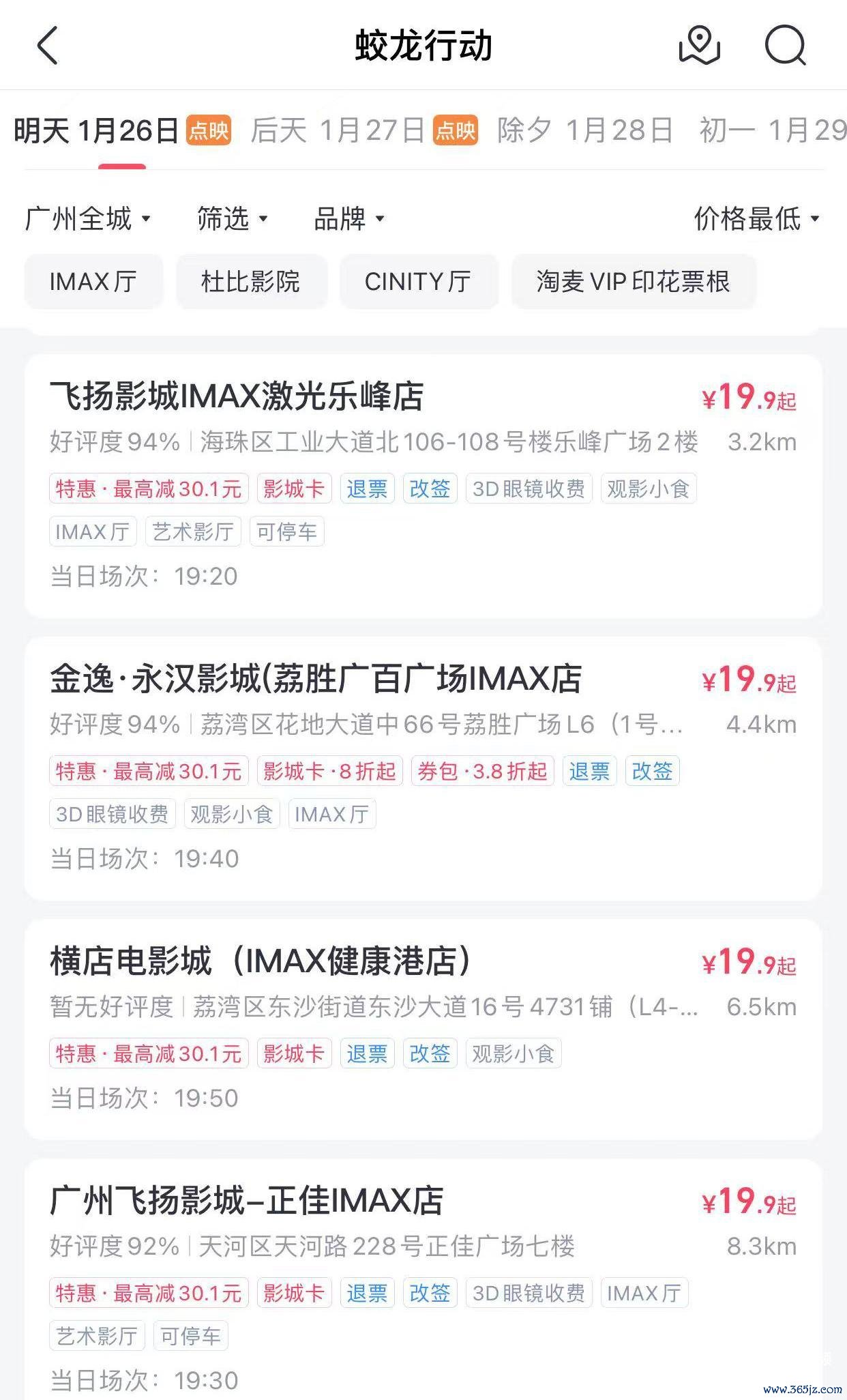Switch to 除夕 1月28日 date tab

[585, 130]
